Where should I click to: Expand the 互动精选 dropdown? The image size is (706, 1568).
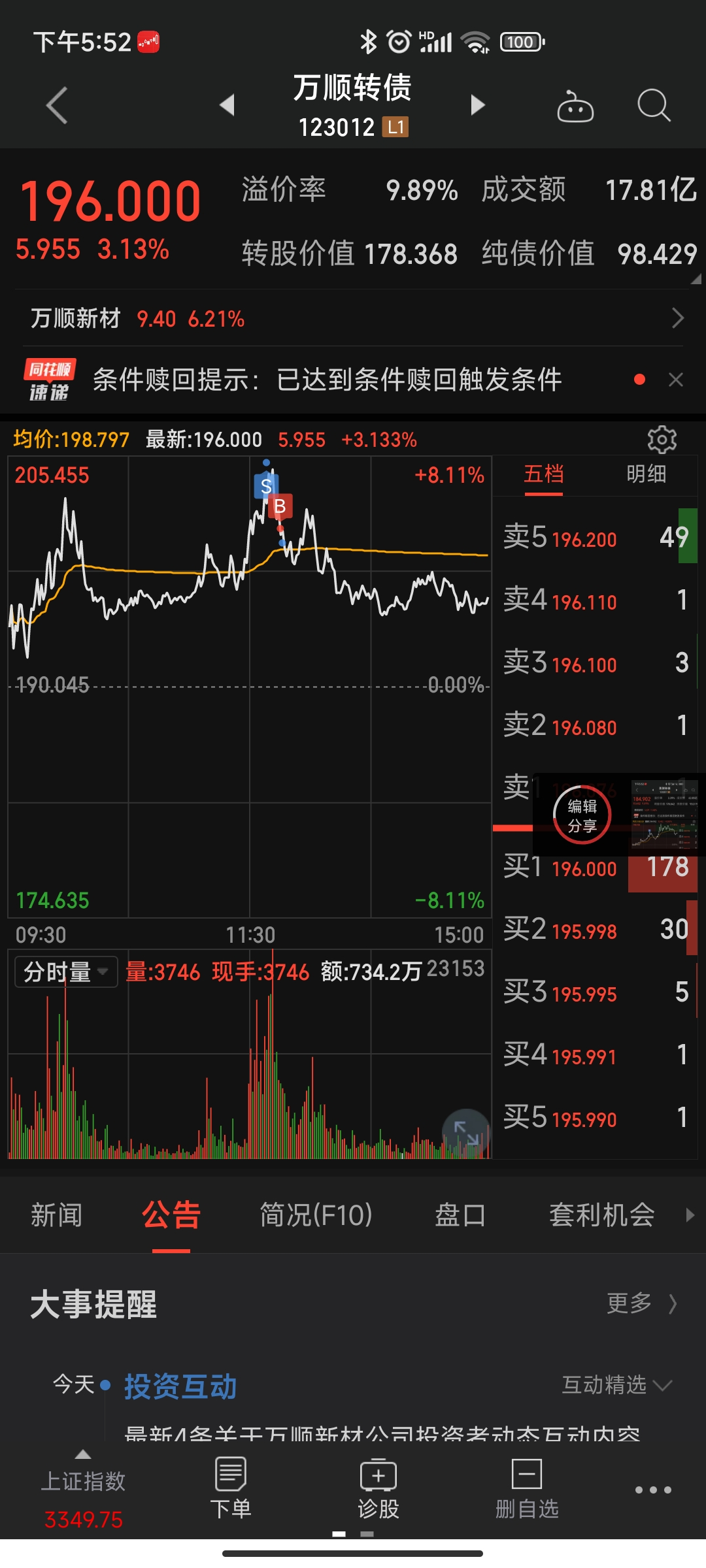coord(616,1385)
